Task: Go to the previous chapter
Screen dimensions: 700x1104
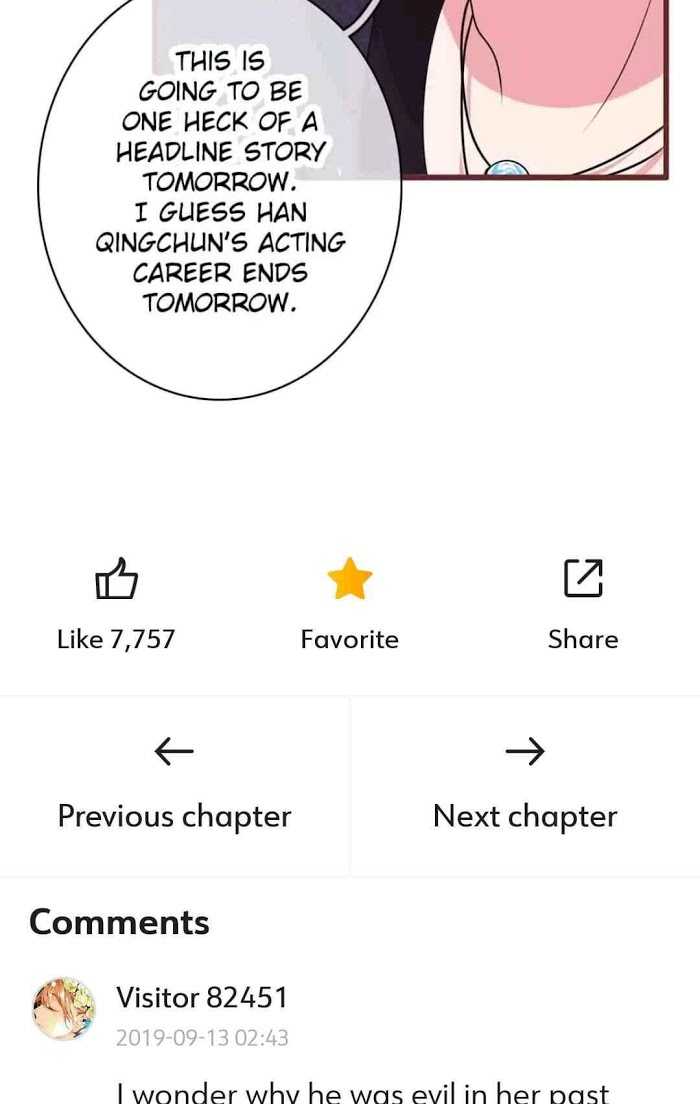Action: [x=174, y=786]
